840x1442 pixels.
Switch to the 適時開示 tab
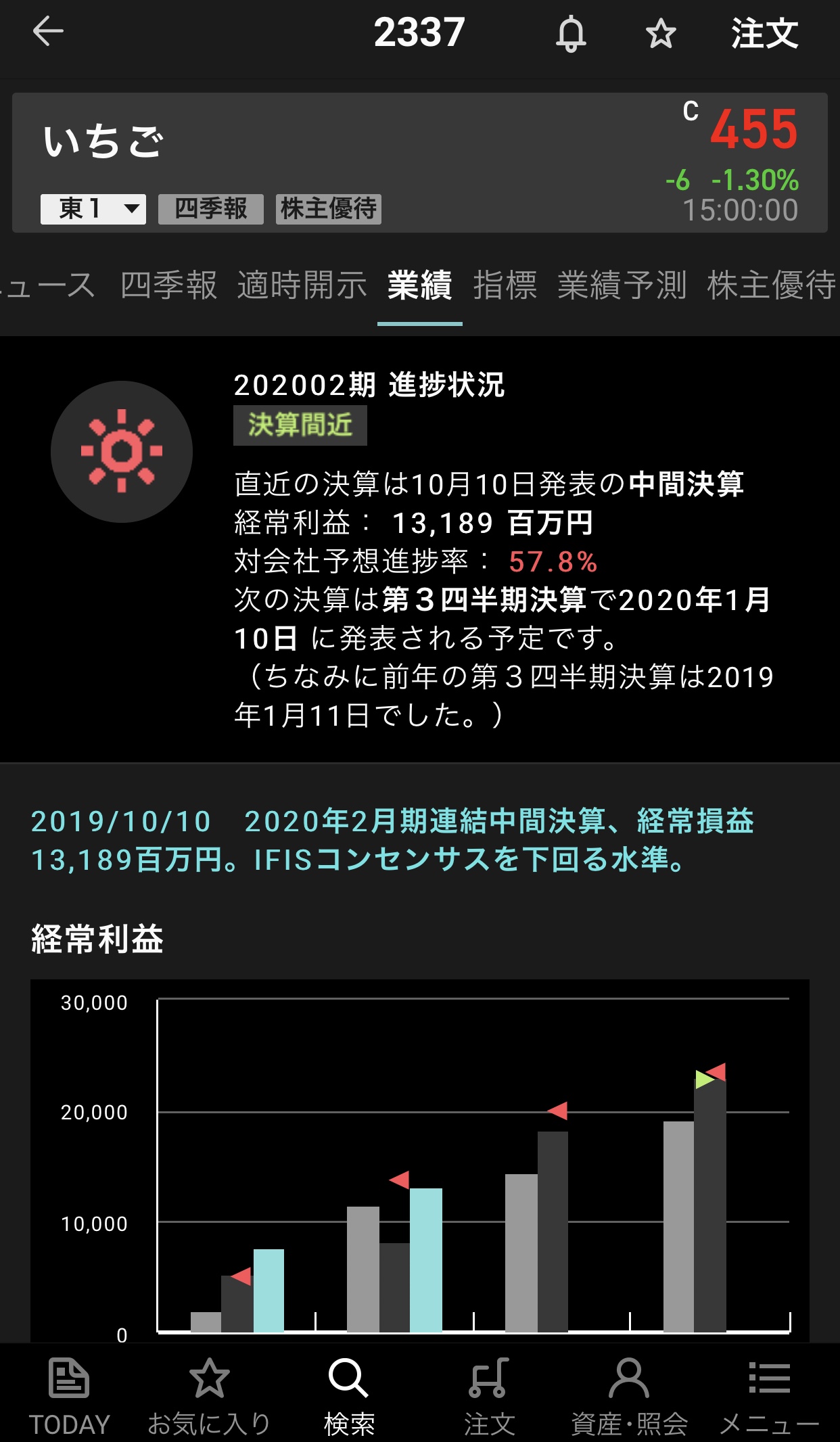(x=302, y=285)
